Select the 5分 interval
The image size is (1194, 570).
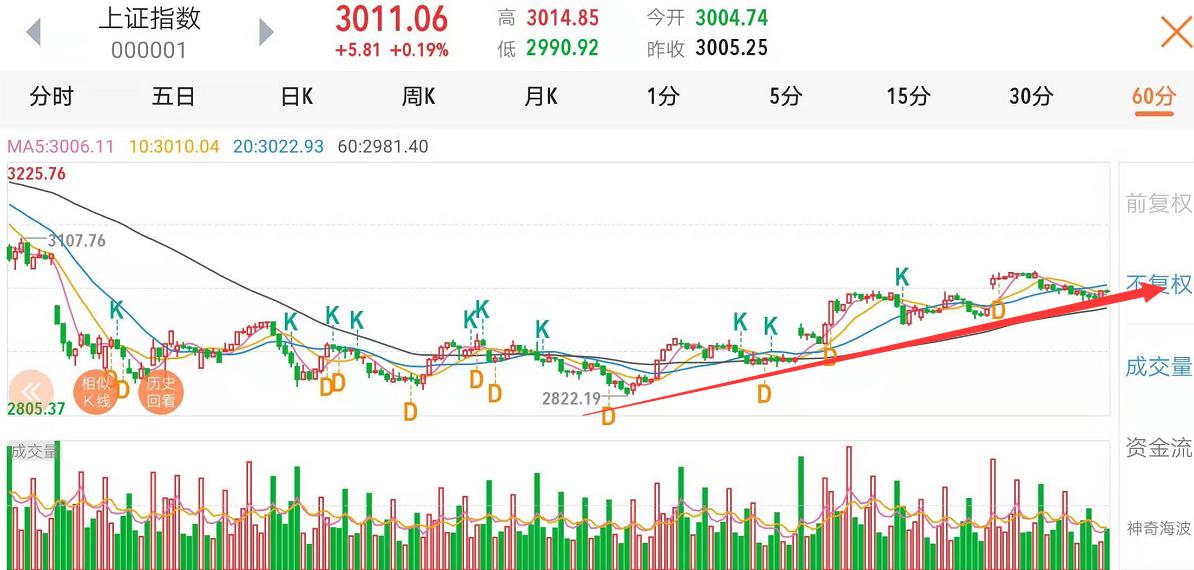(x=785, y=97)
